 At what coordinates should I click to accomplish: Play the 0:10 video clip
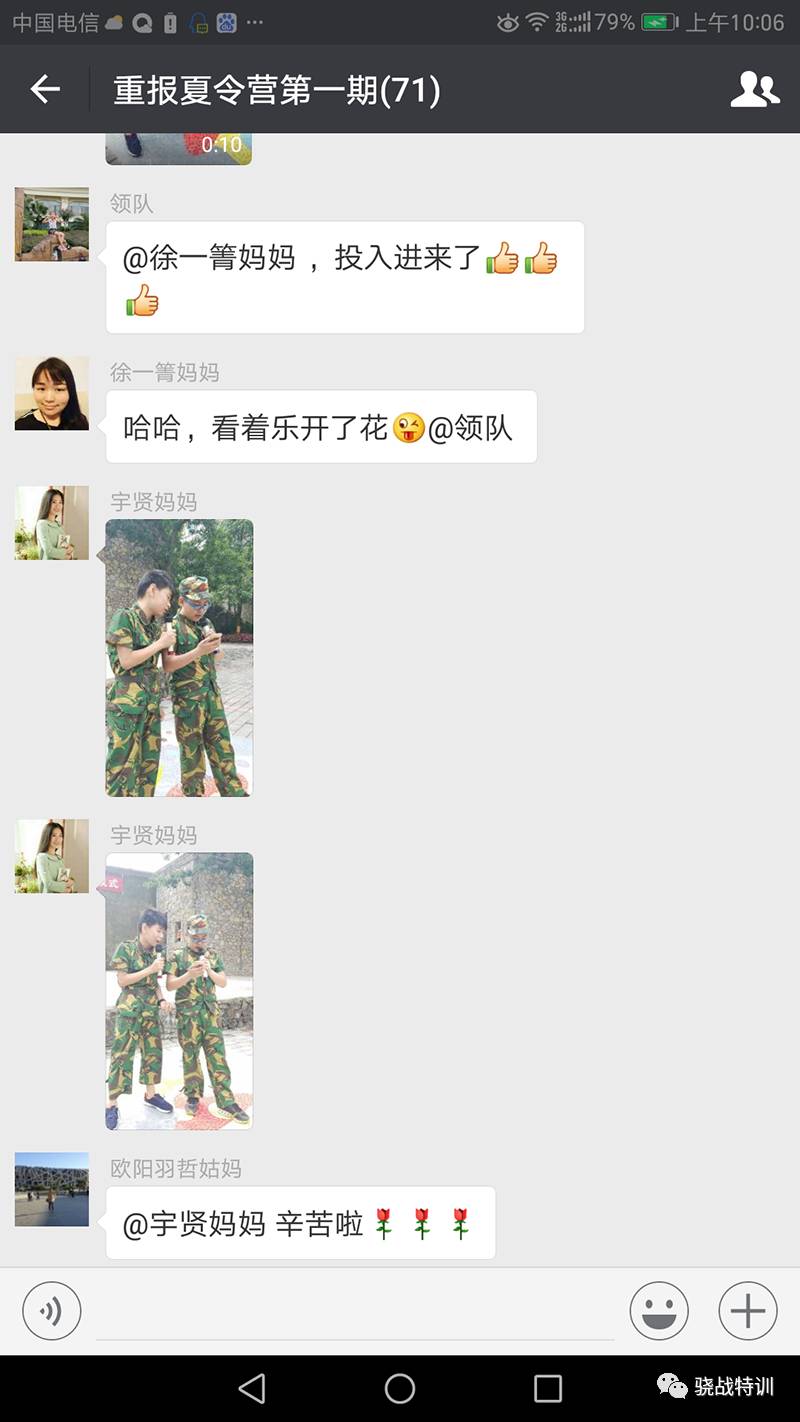[178, 148]
